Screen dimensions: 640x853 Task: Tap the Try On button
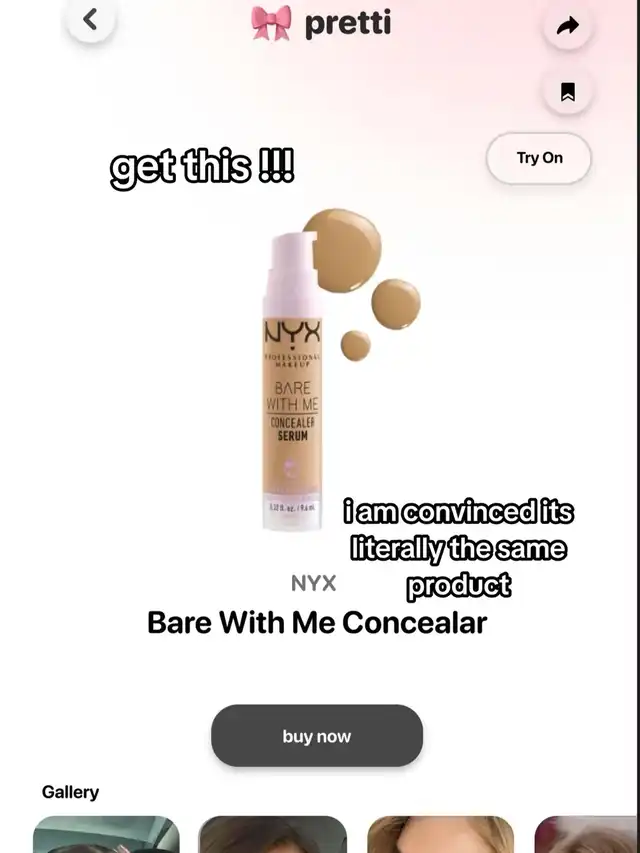539,158
